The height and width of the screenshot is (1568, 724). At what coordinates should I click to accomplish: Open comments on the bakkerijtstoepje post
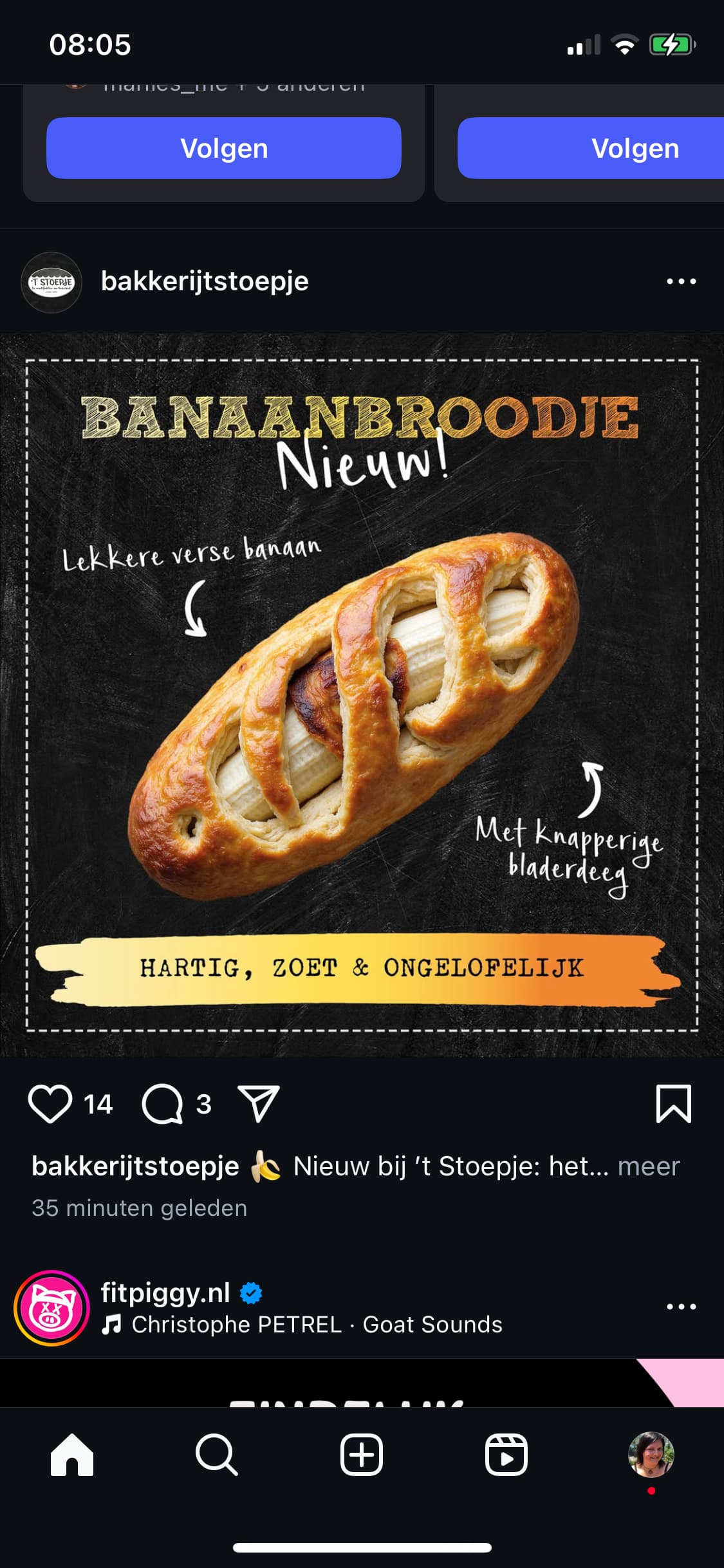(162, 1104)
